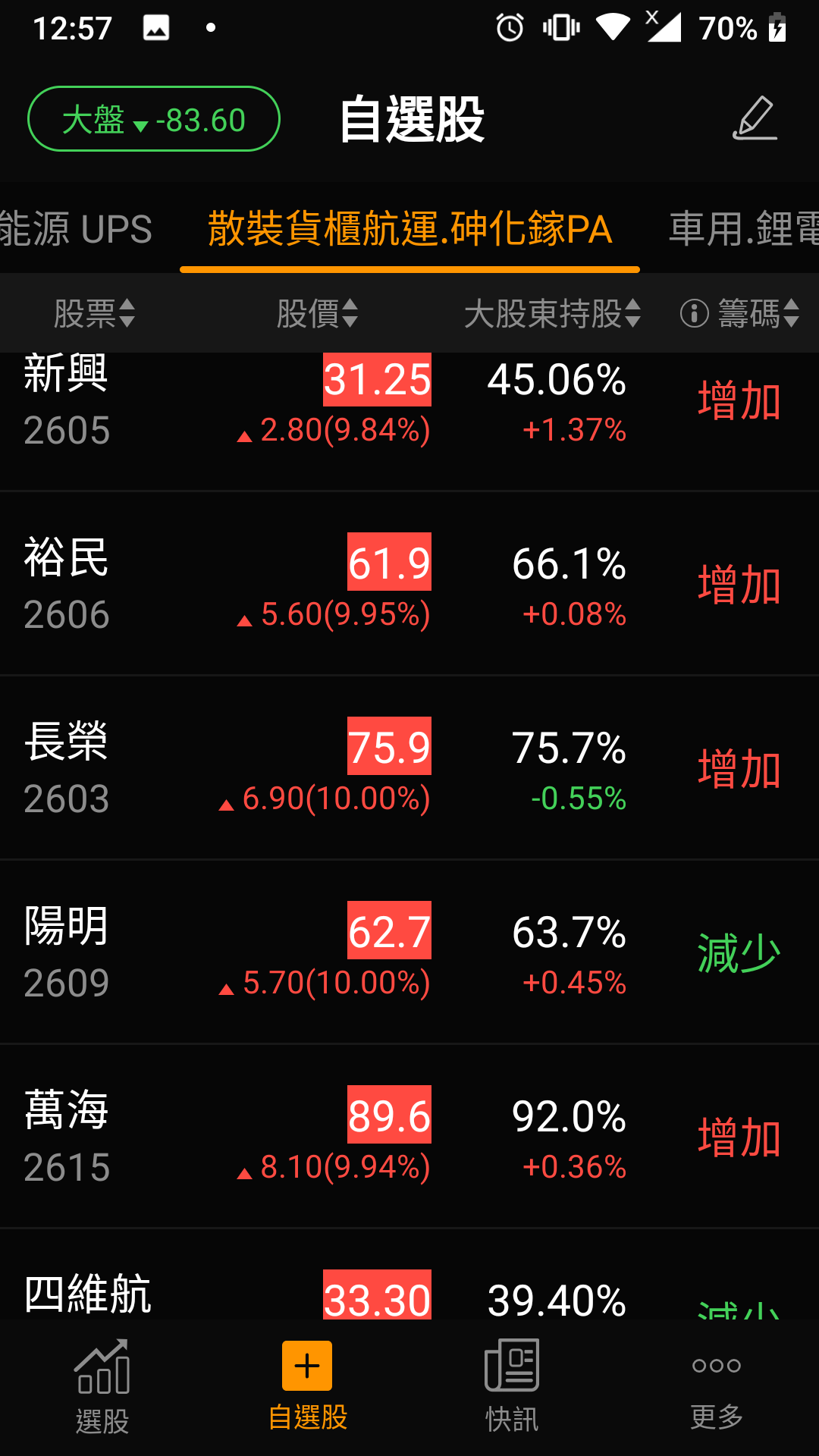Sort the list by 大股東持股

click(x=552, y=313)
